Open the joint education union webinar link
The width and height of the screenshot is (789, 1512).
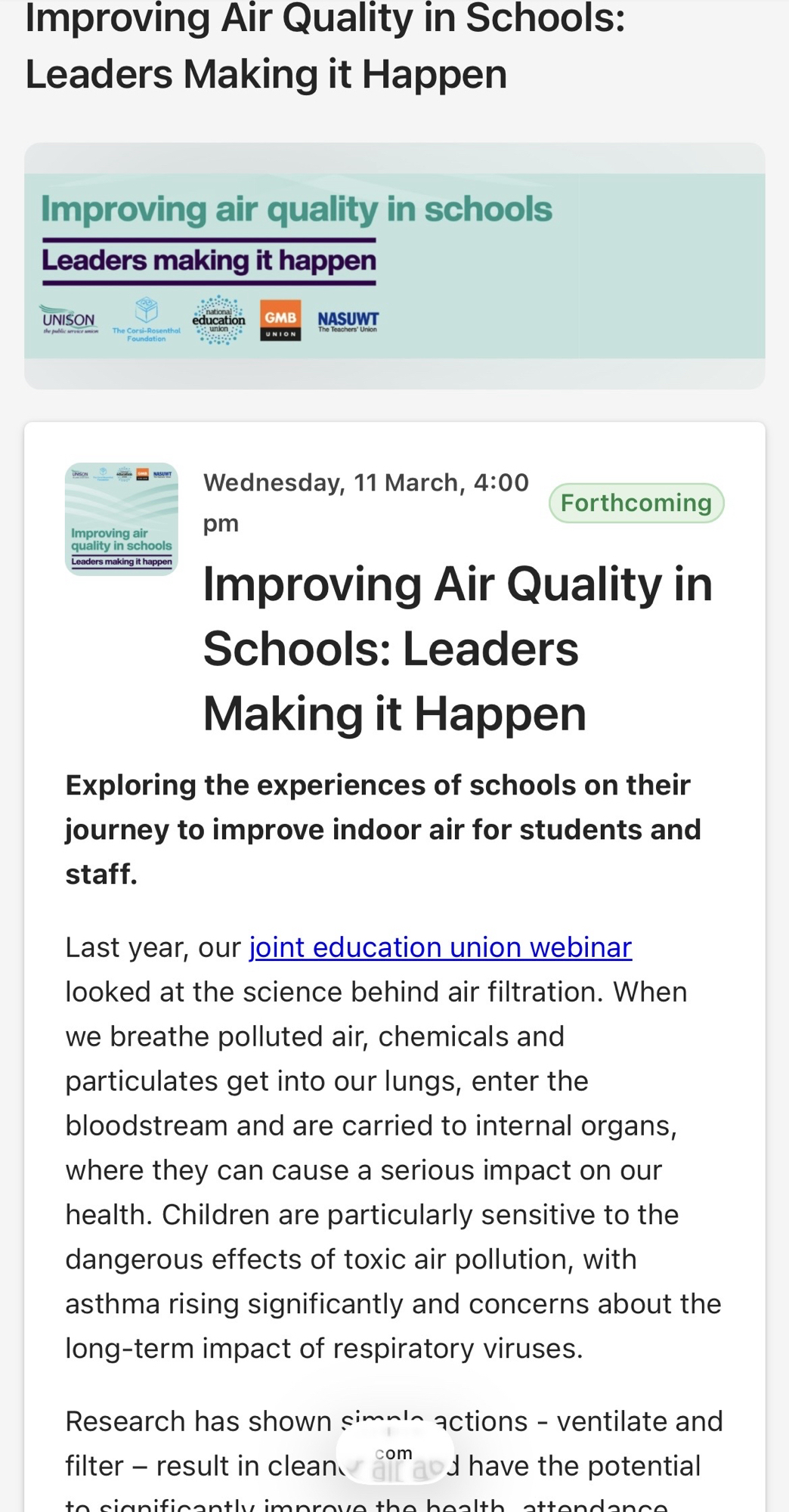click(440, 947)
